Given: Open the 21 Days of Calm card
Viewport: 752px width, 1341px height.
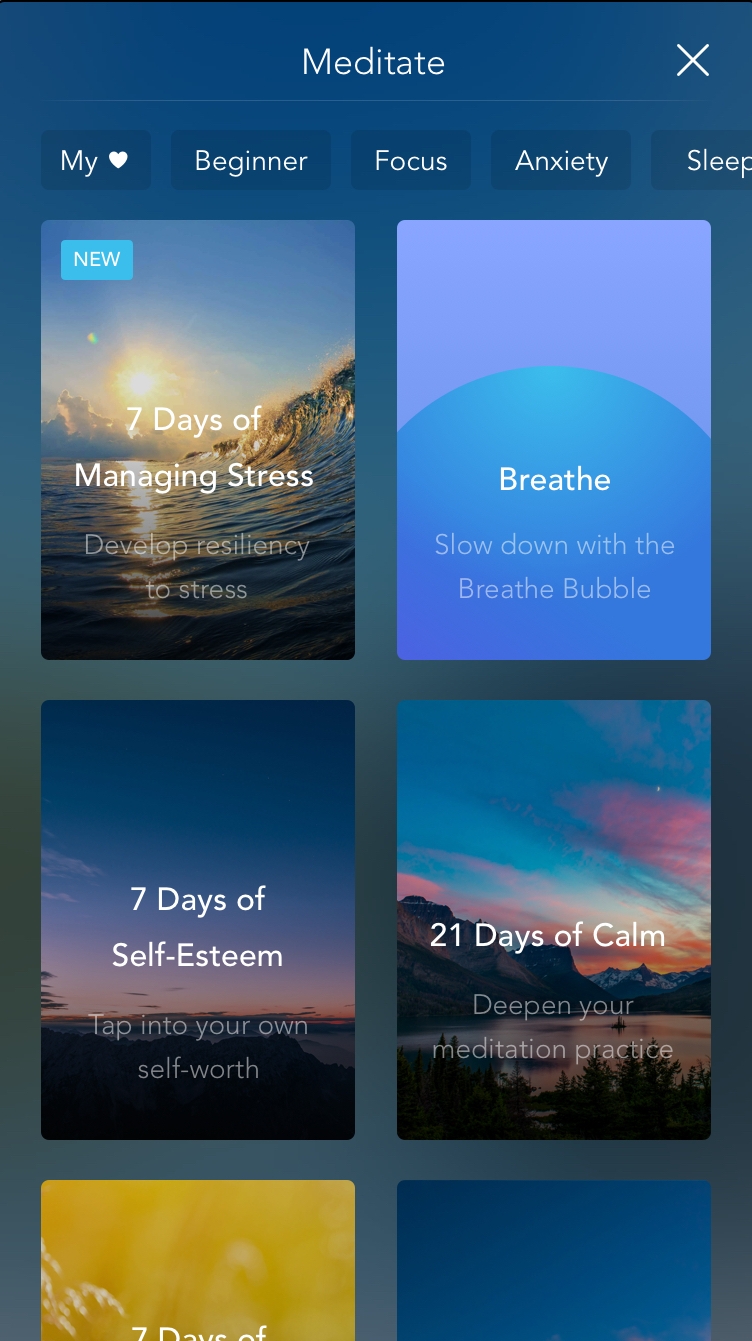Looking at the screenshot, I should click(x=554, y=920).
